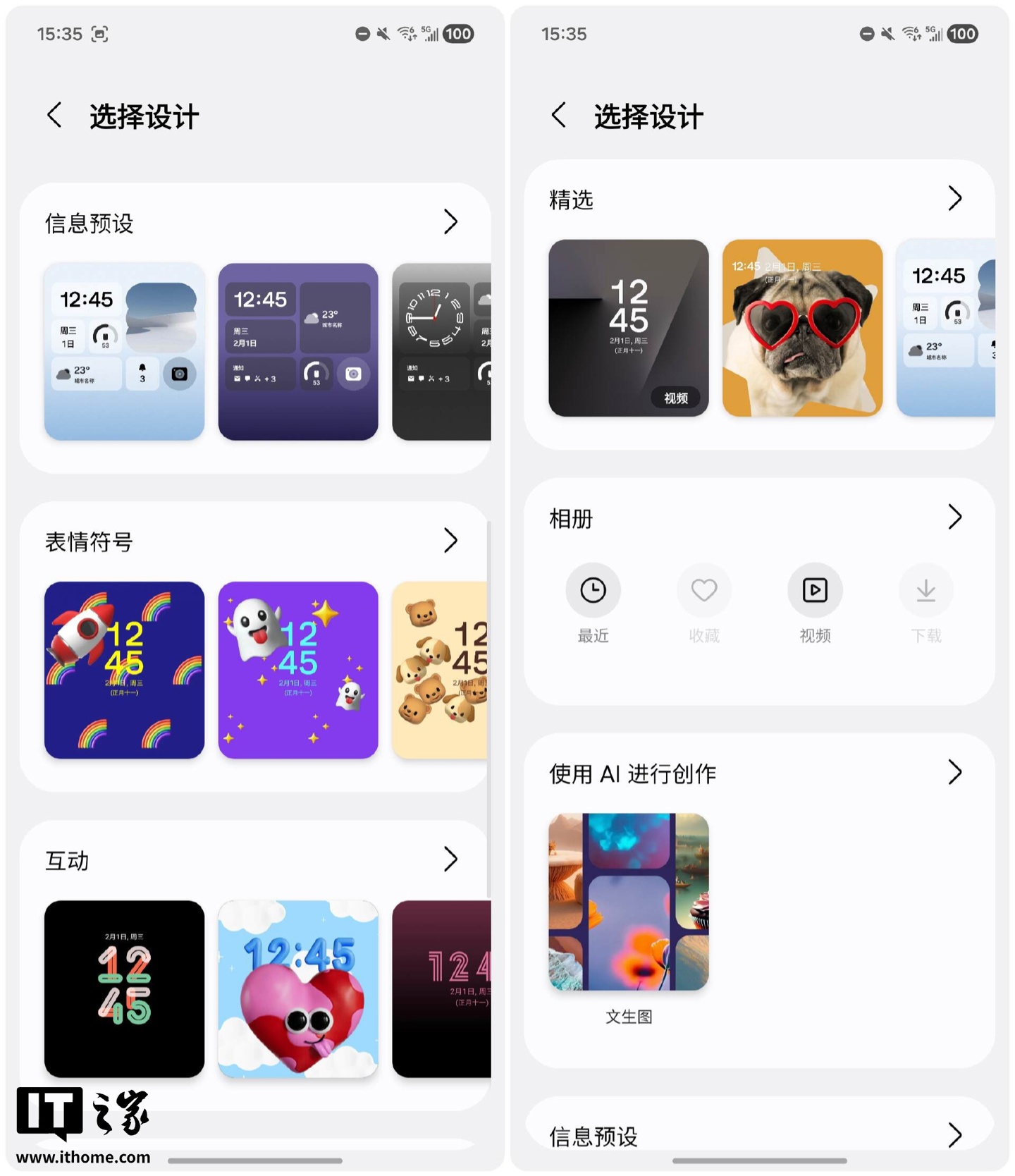Choose 最近 photos from the album
The height and width of the screenshot is (1176, 1015).
click(593, 590)
